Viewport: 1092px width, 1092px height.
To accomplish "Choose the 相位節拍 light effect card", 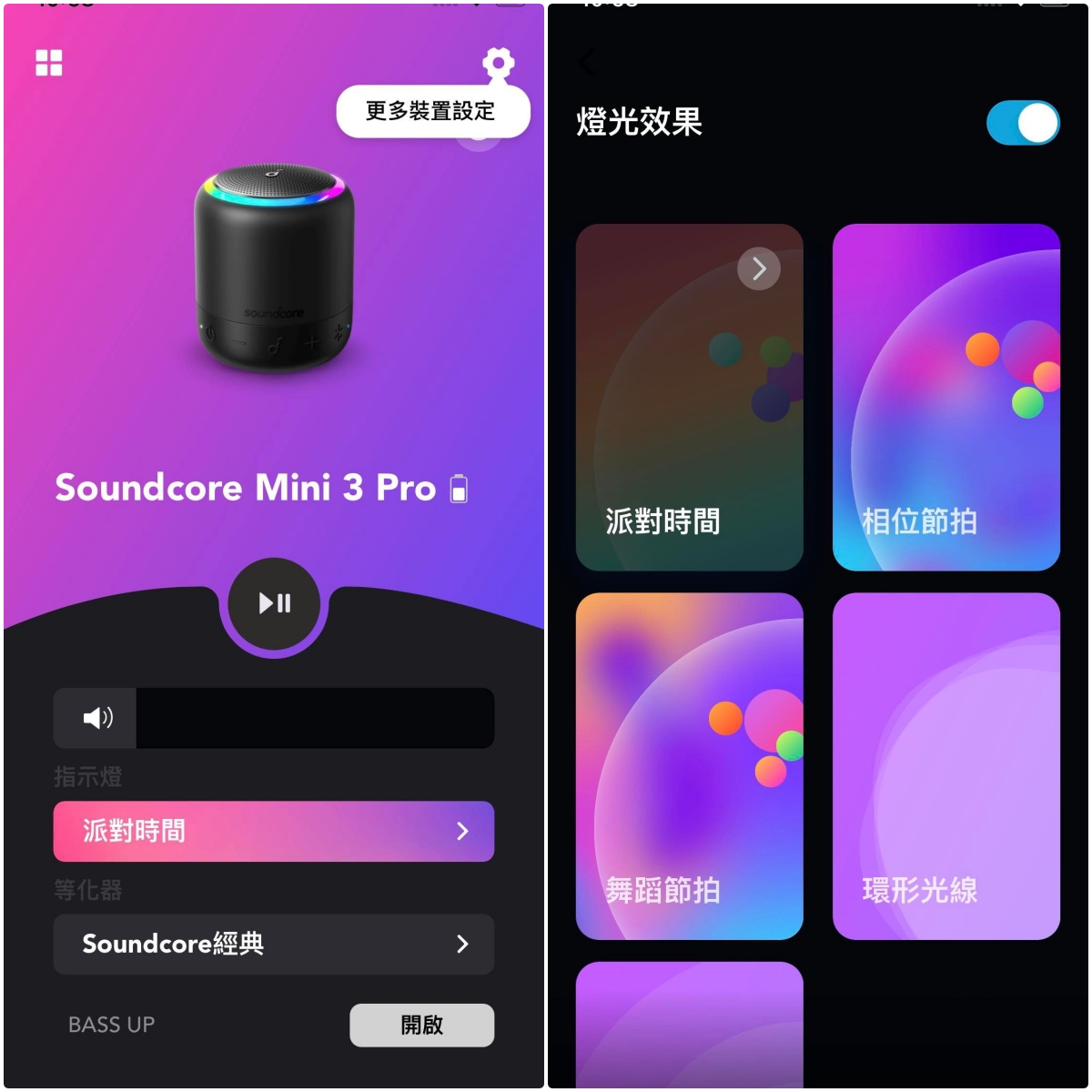I will click(x=945, y=397).
